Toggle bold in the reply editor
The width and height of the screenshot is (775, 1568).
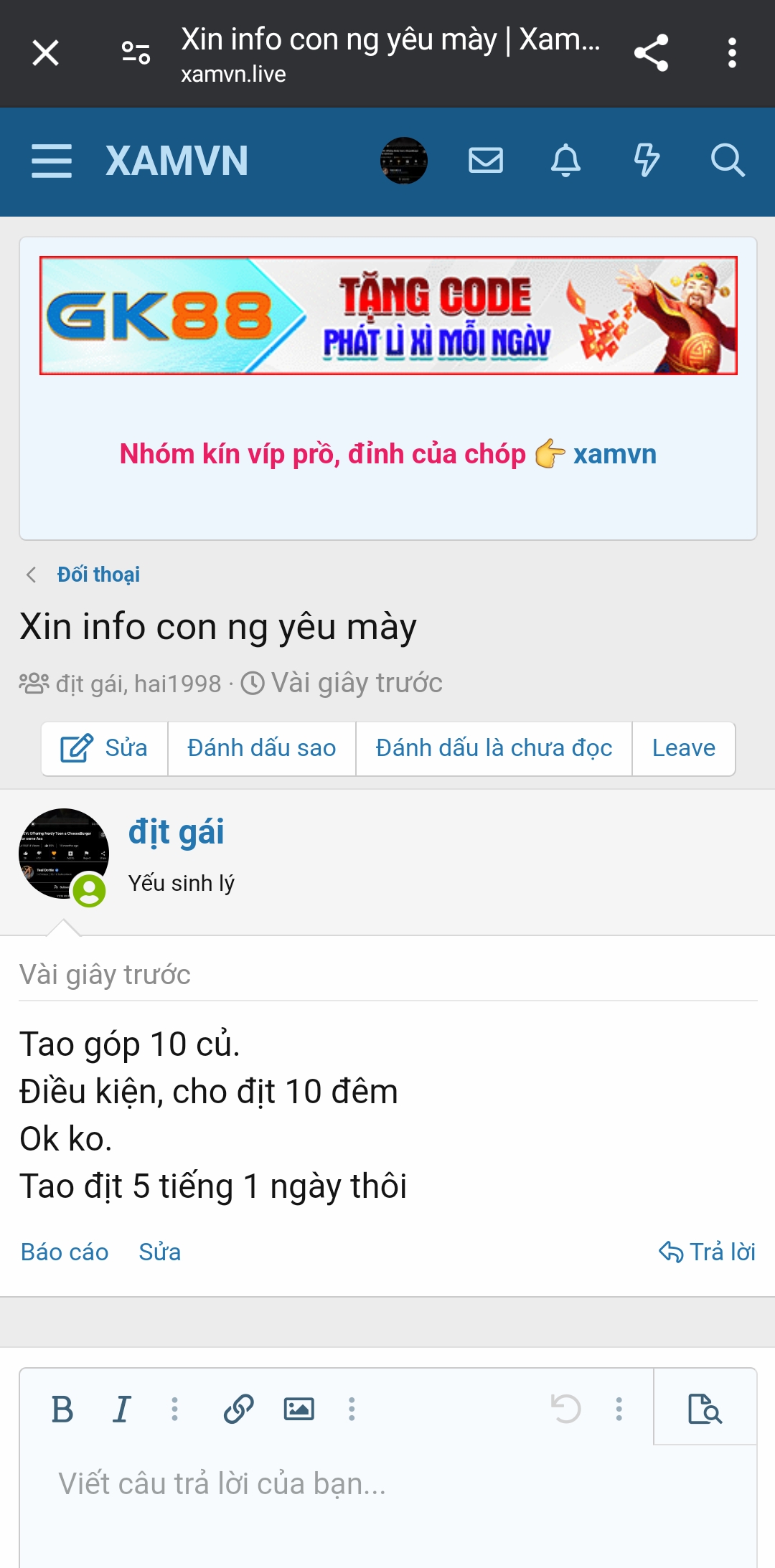(x=62, y=1409)
